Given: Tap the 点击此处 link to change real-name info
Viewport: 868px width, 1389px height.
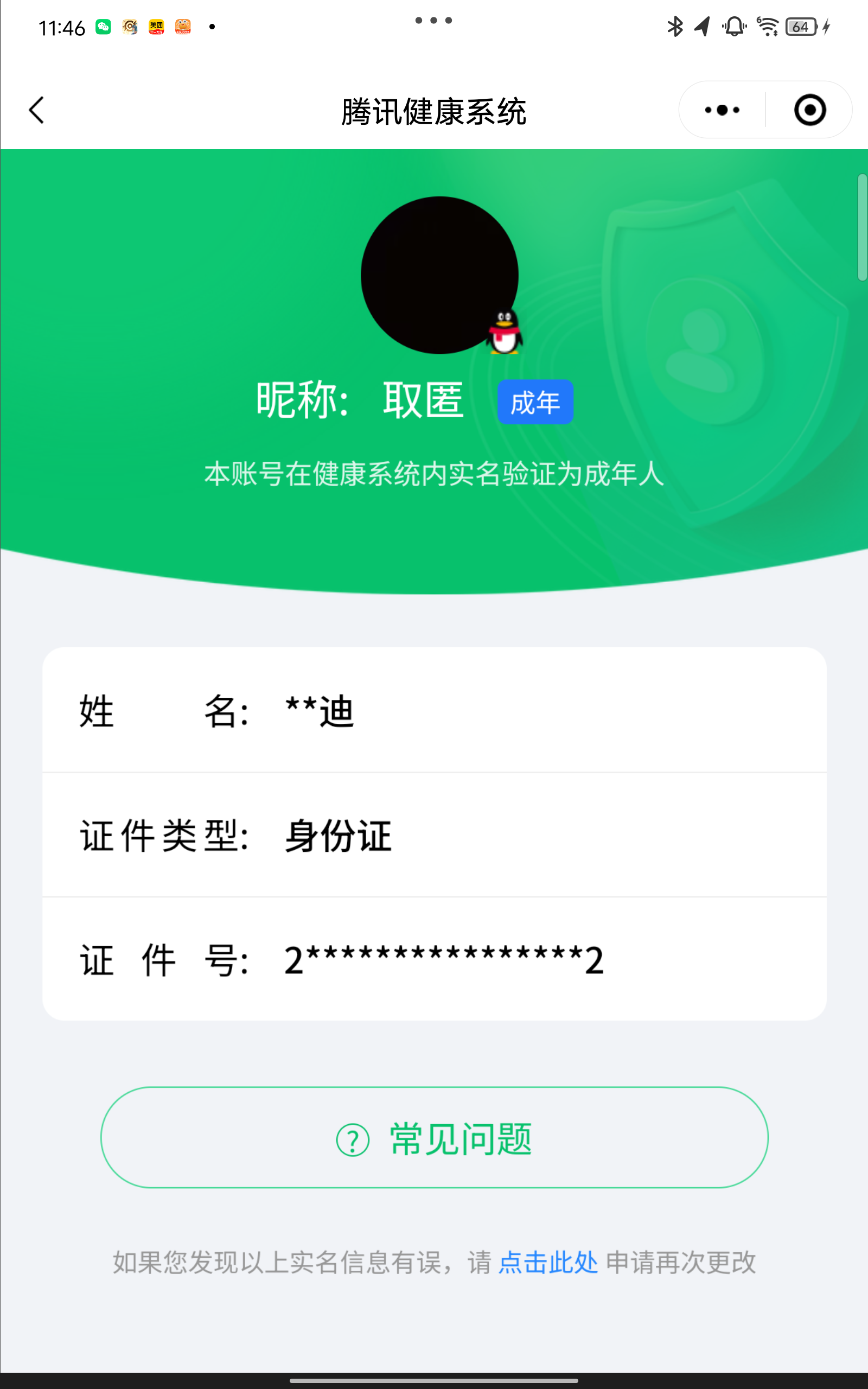Looking at the screenshot, I should (548, 1262).
